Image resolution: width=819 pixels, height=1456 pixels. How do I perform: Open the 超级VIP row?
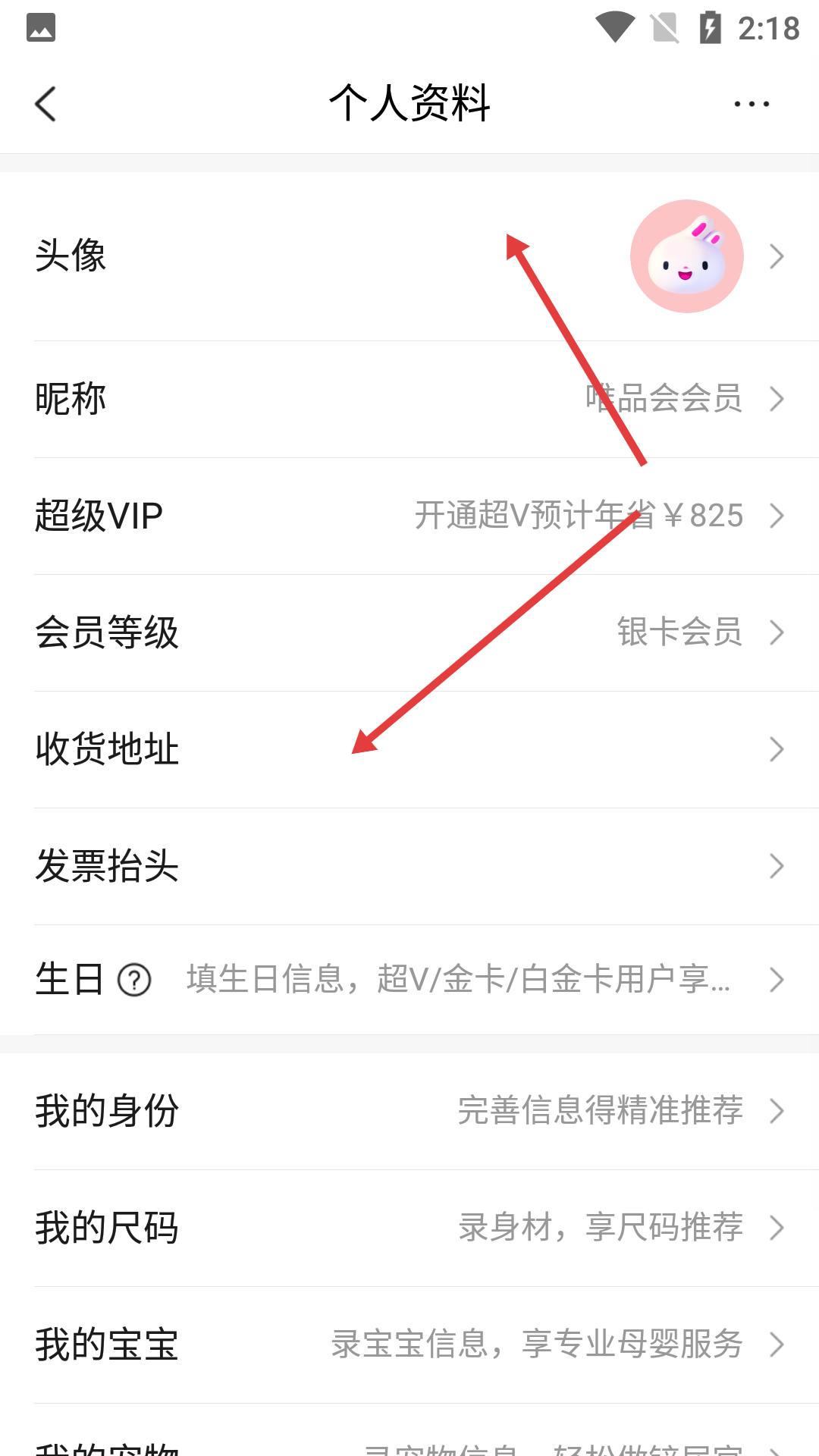(409, 516)
